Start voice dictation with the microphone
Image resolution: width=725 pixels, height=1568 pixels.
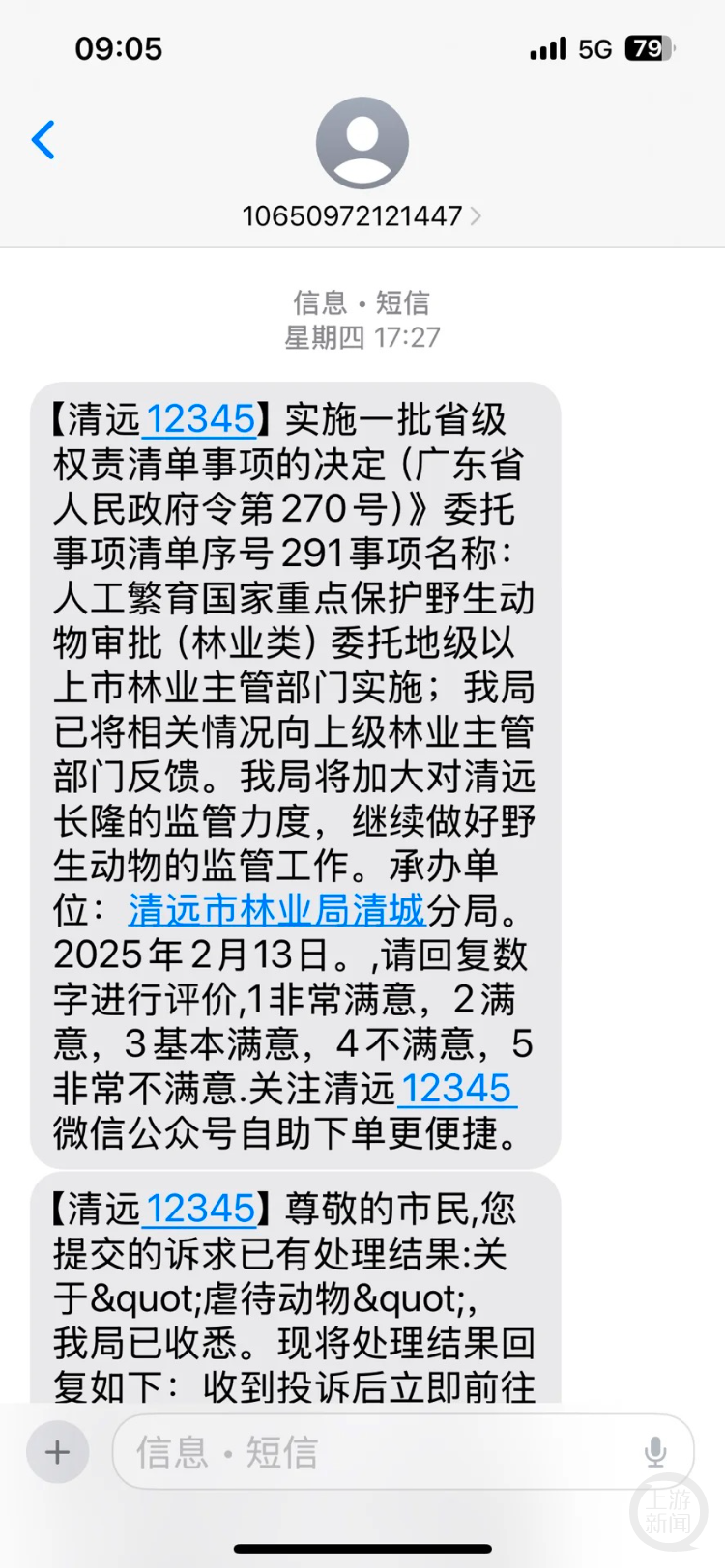[x=655, y=1451]
